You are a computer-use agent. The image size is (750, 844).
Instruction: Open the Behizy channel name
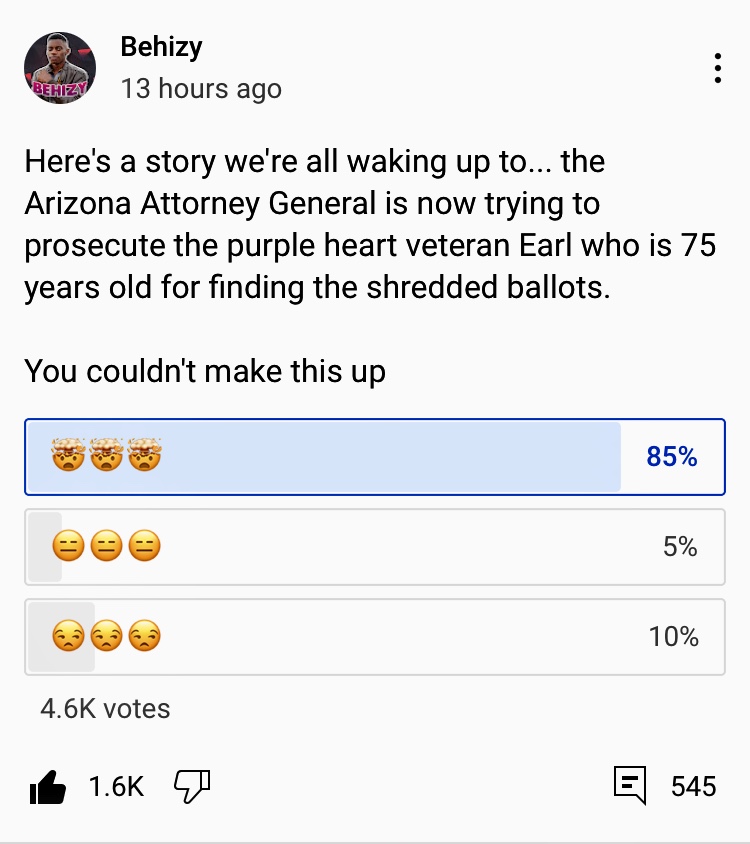pos(163,46)
